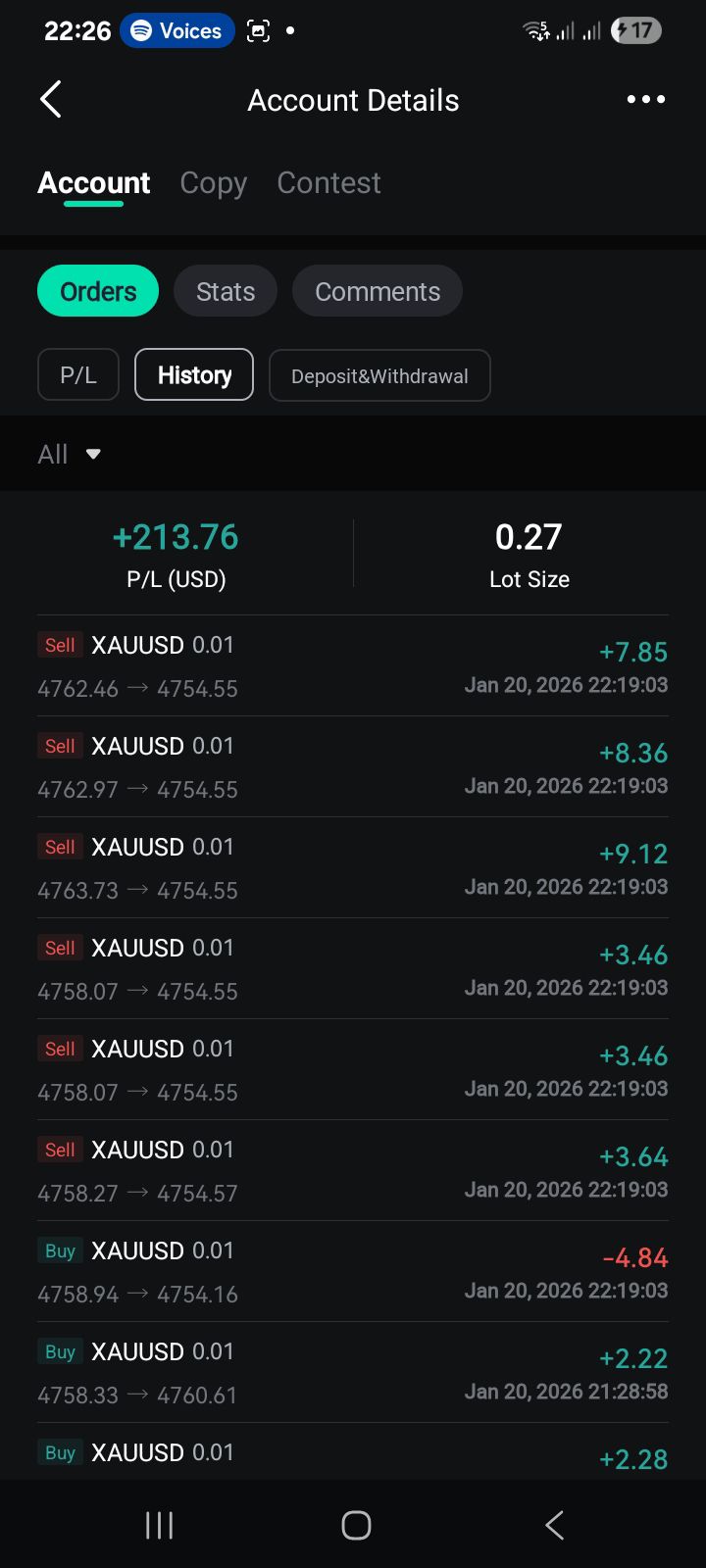Open the Buy order with -4.84 loss
The height and width of the screenshot is (1568, 706).
click(353, 1272)
